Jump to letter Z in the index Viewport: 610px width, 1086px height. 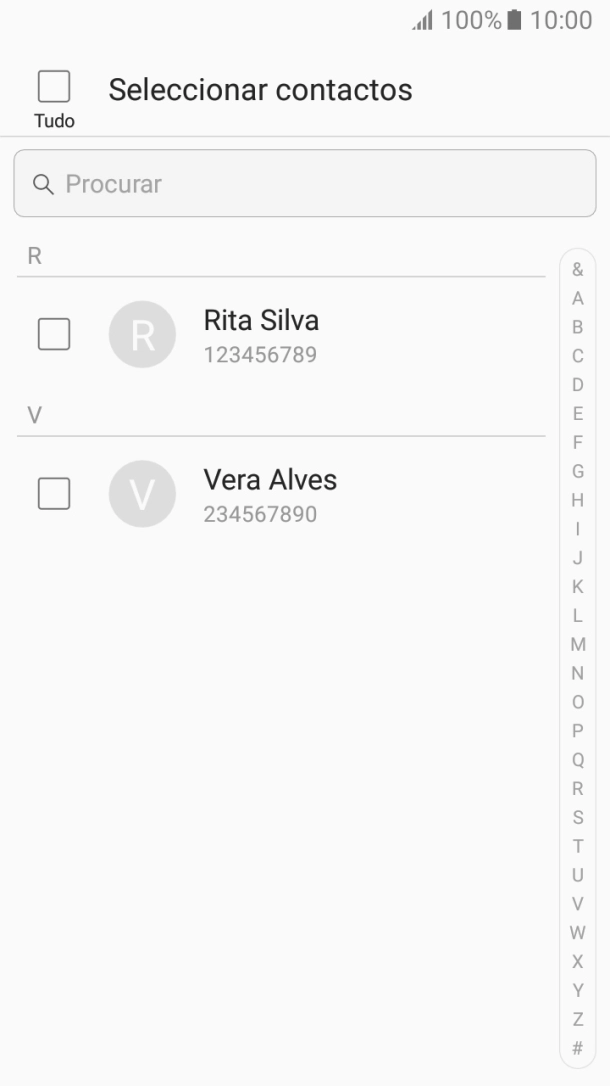tap(577, 1019)
